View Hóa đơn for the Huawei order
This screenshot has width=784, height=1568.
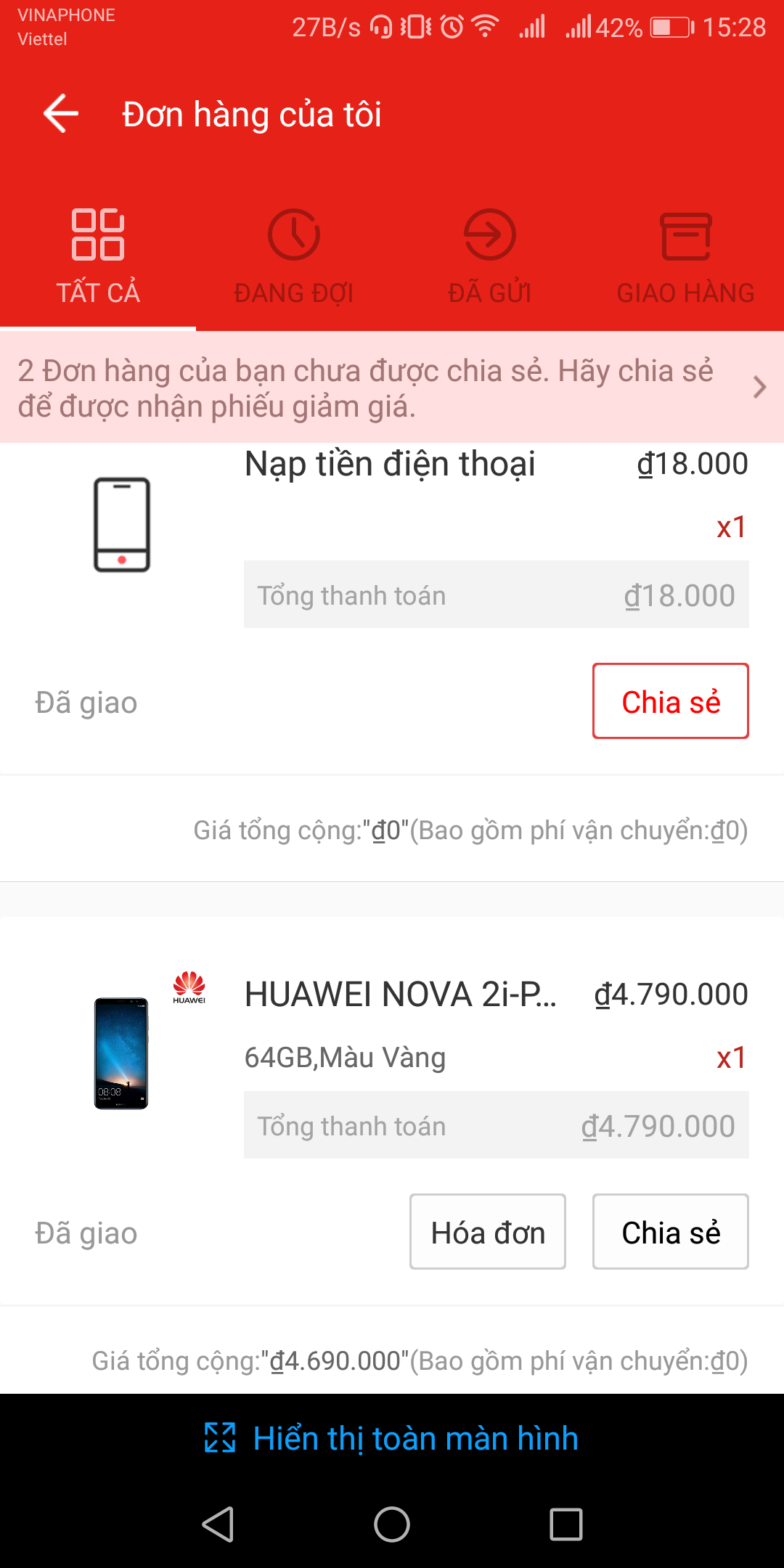pos(488,1232)
